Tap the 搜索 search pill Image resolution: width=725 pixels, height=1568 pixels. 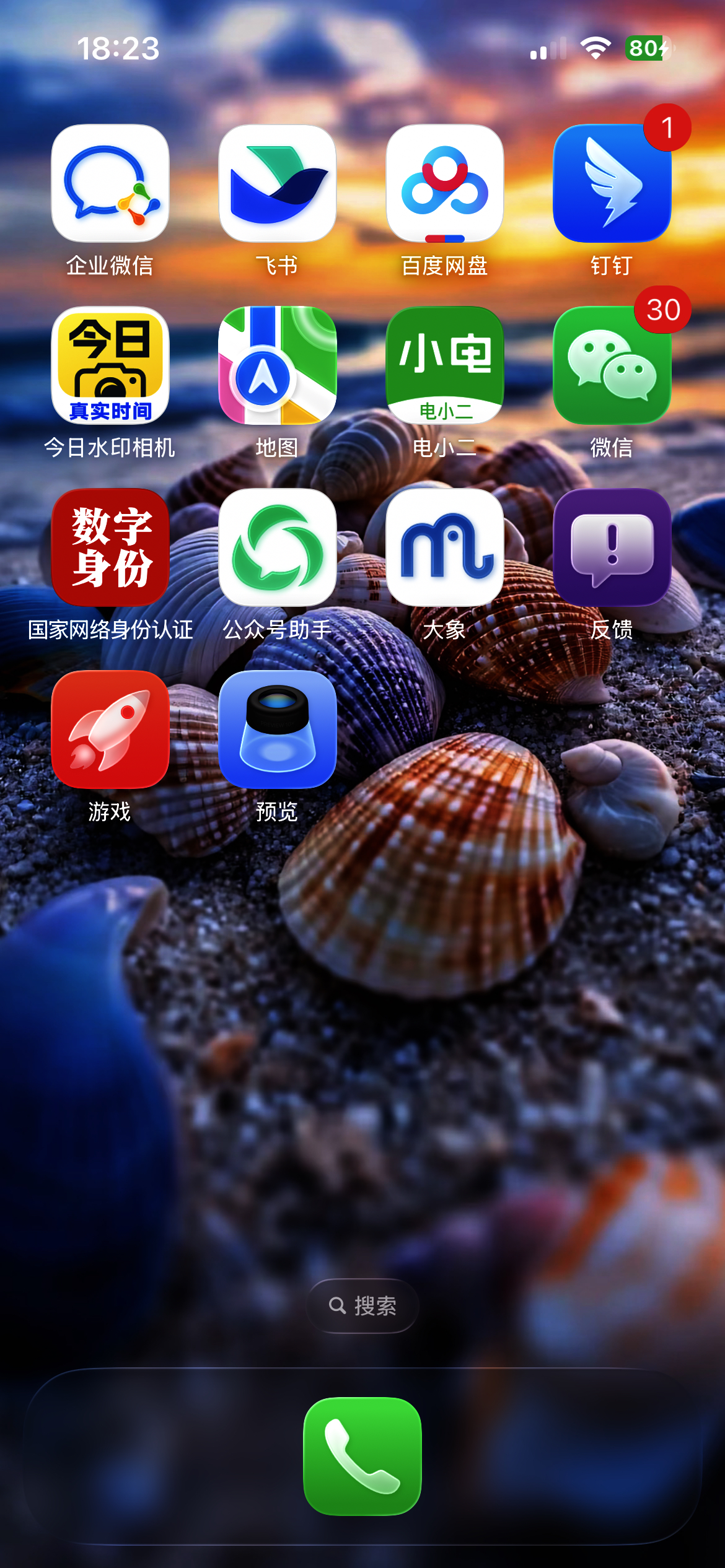click(x=362, y=1305)
